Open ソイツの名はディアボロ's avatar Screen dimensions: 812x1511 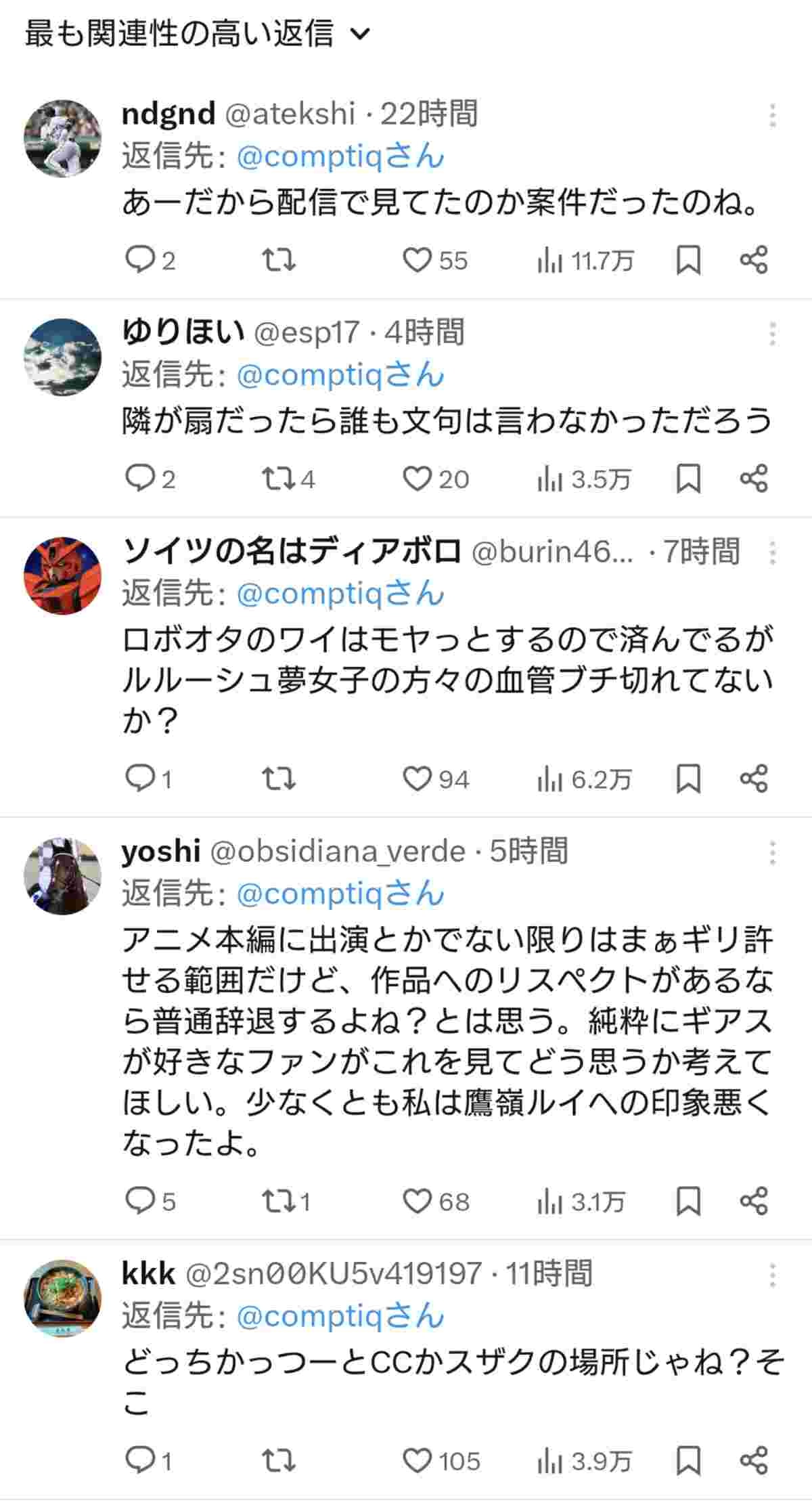(x=62, y=576)
